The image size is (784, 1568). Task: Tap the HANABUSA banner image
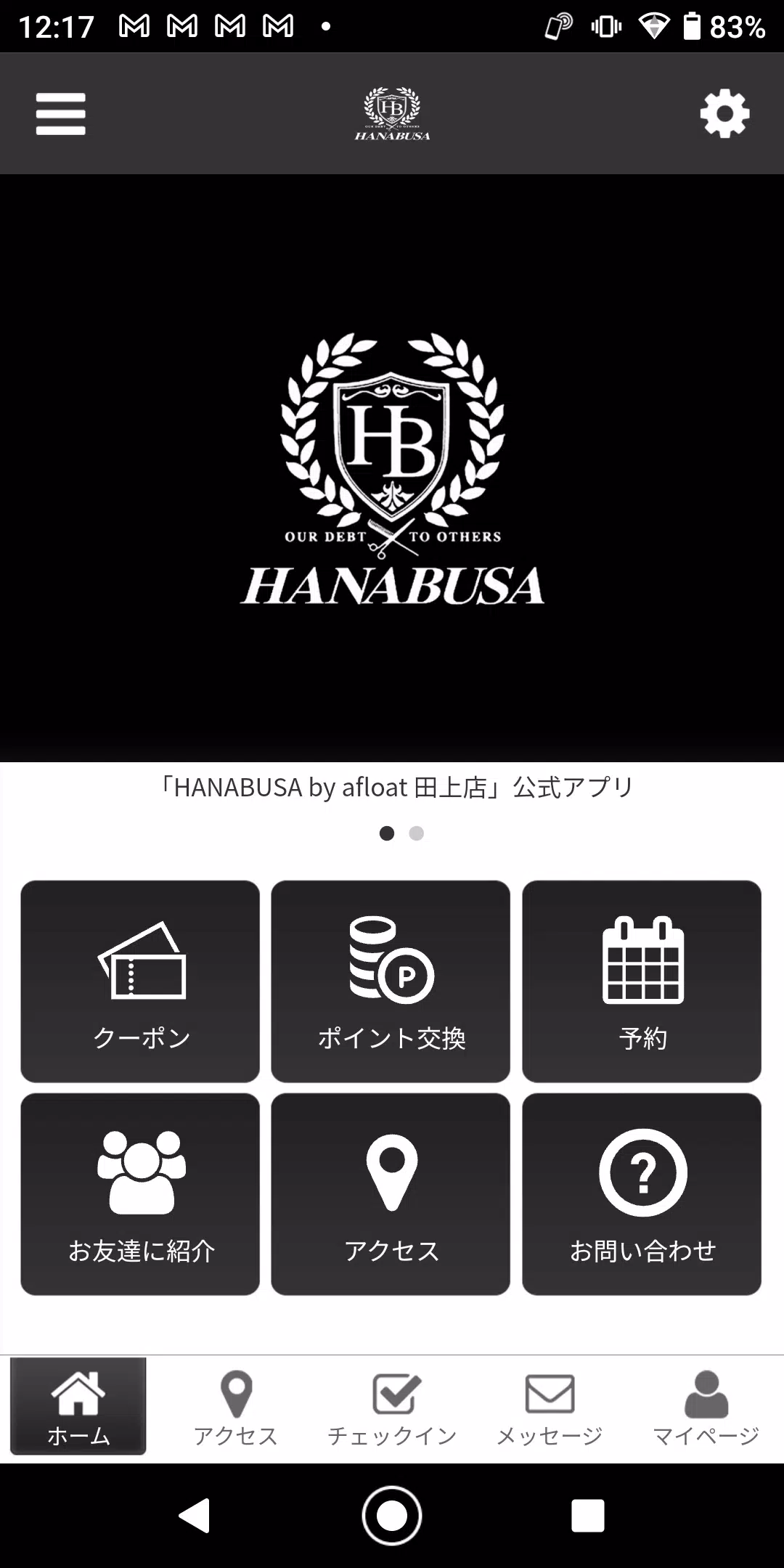[392, 468]
